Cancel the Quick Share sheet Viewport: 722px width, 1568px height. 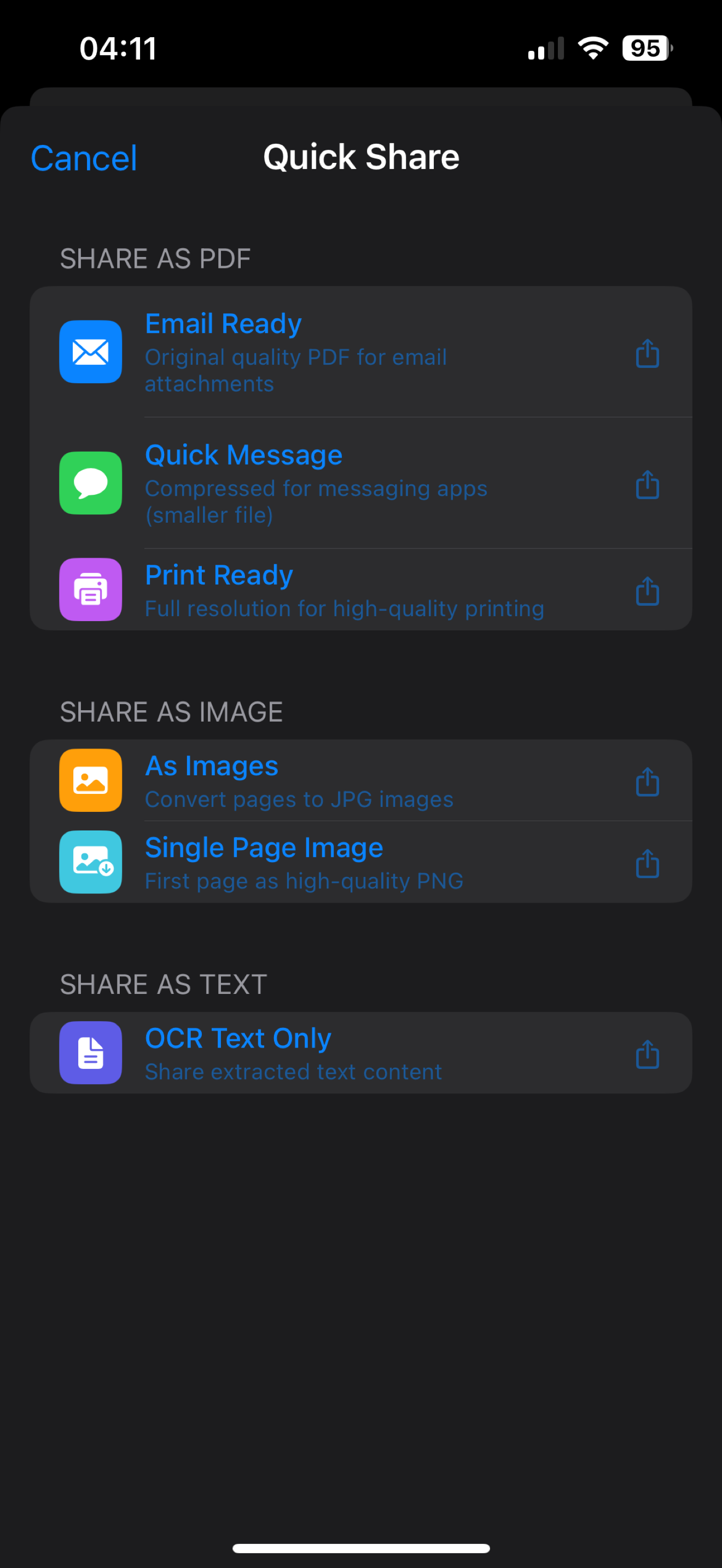84,158
